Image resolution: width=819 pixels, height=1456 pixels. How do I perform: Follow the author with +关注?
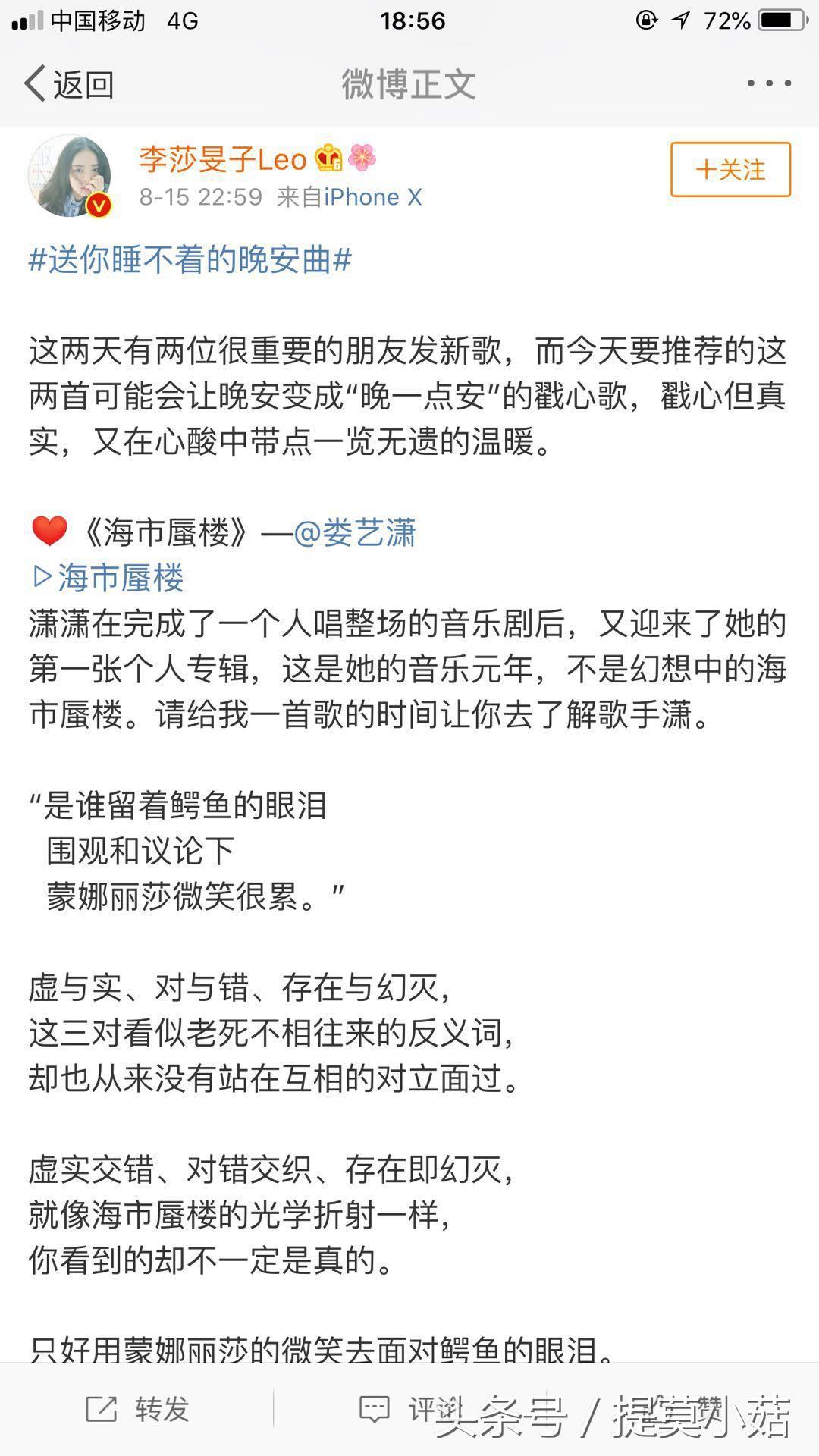click(x=730, y=169)
